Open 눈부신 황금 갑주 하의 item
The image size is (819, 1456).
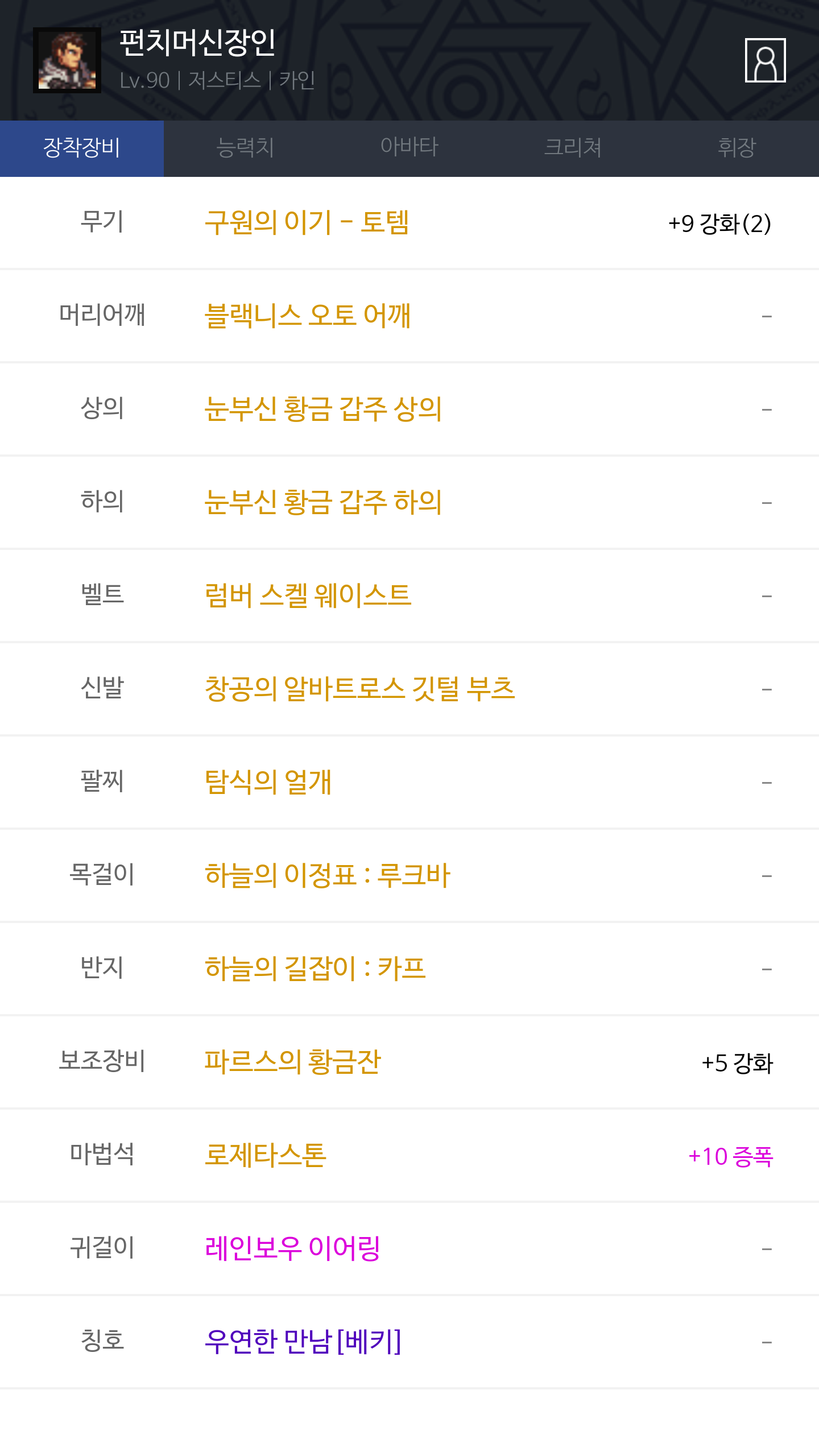coord(323,502)
